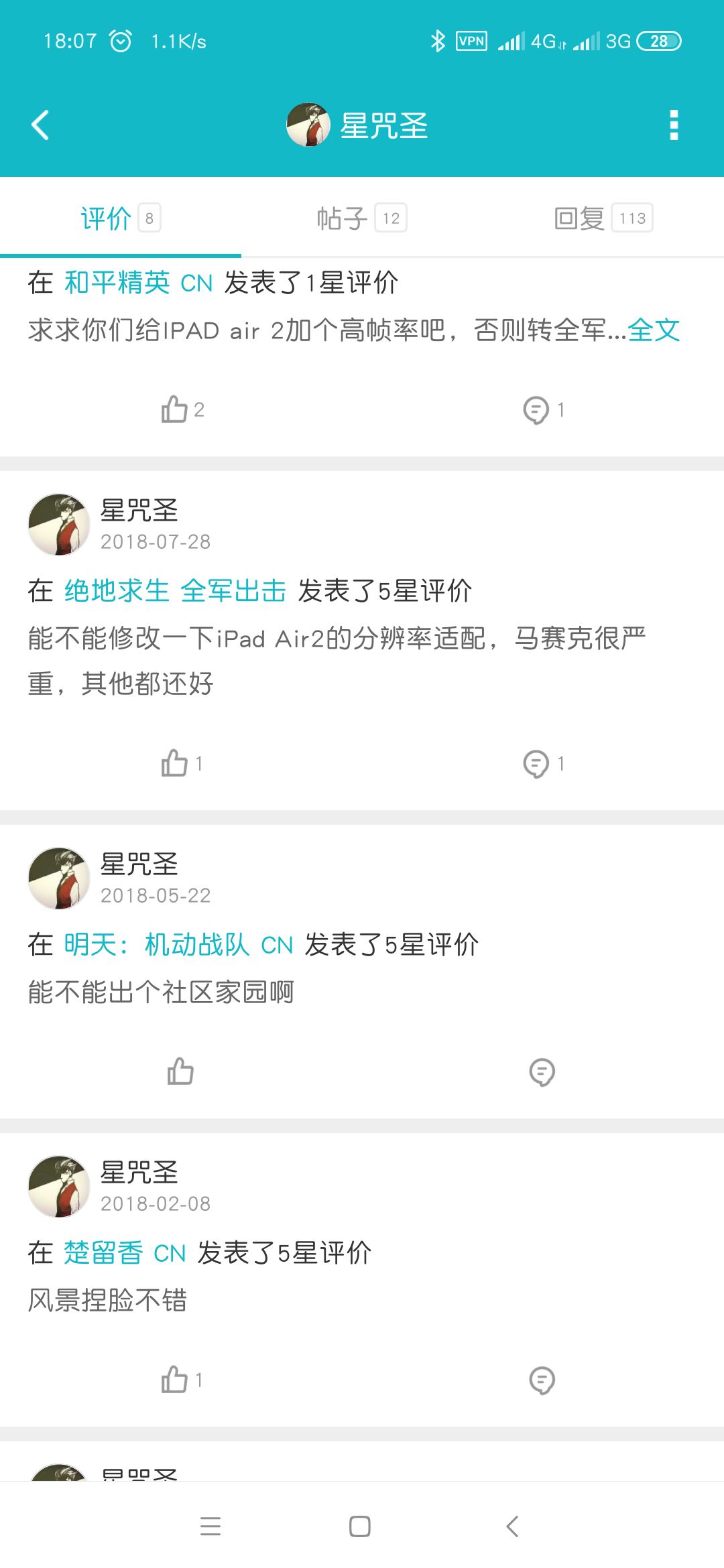Like the 明天：机动战队 review
The image size is (724, 1568).
coord(180,1071)
